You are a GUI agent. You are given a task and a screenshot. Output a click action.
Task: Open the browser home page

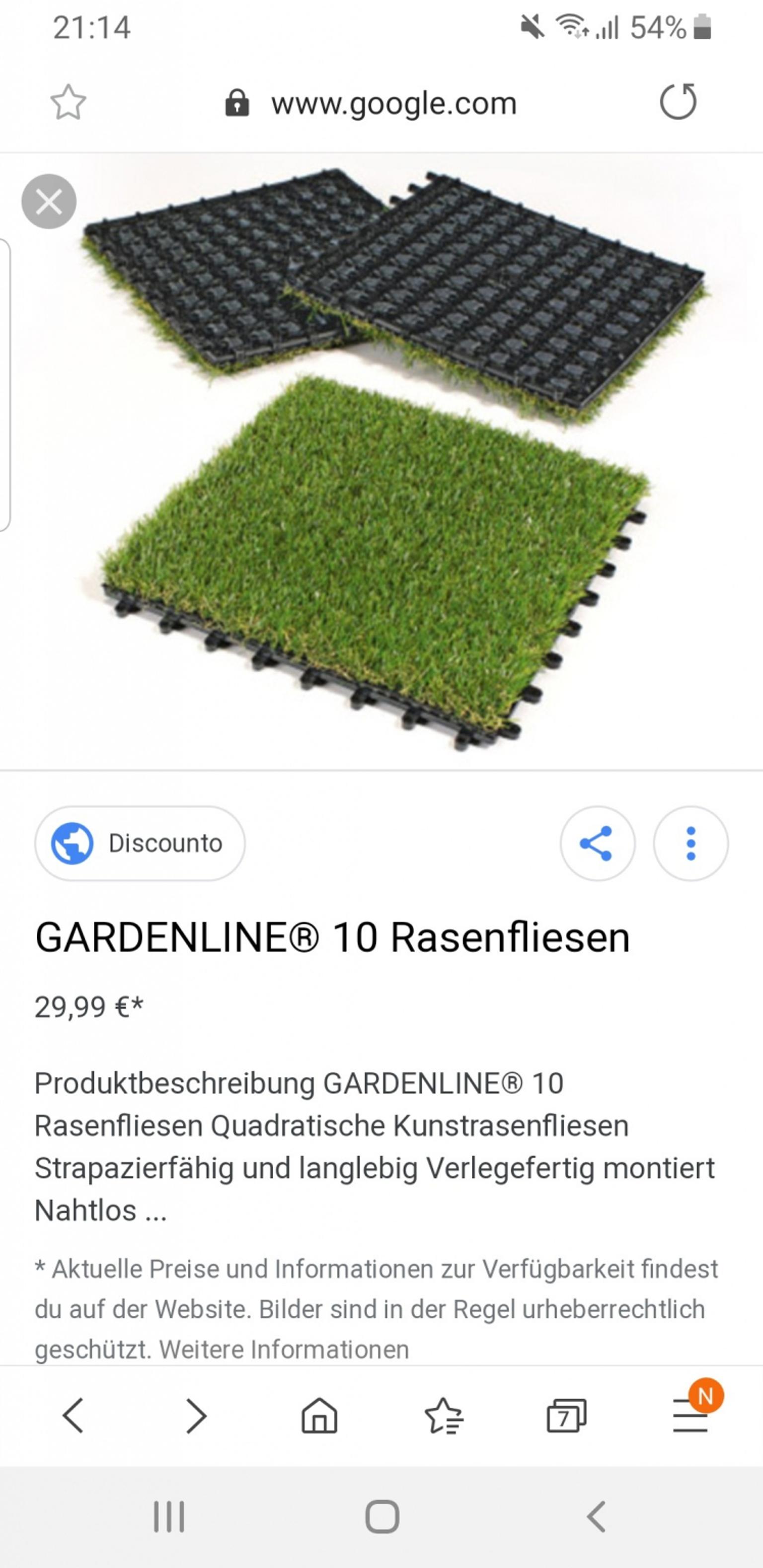[319, 1416]
